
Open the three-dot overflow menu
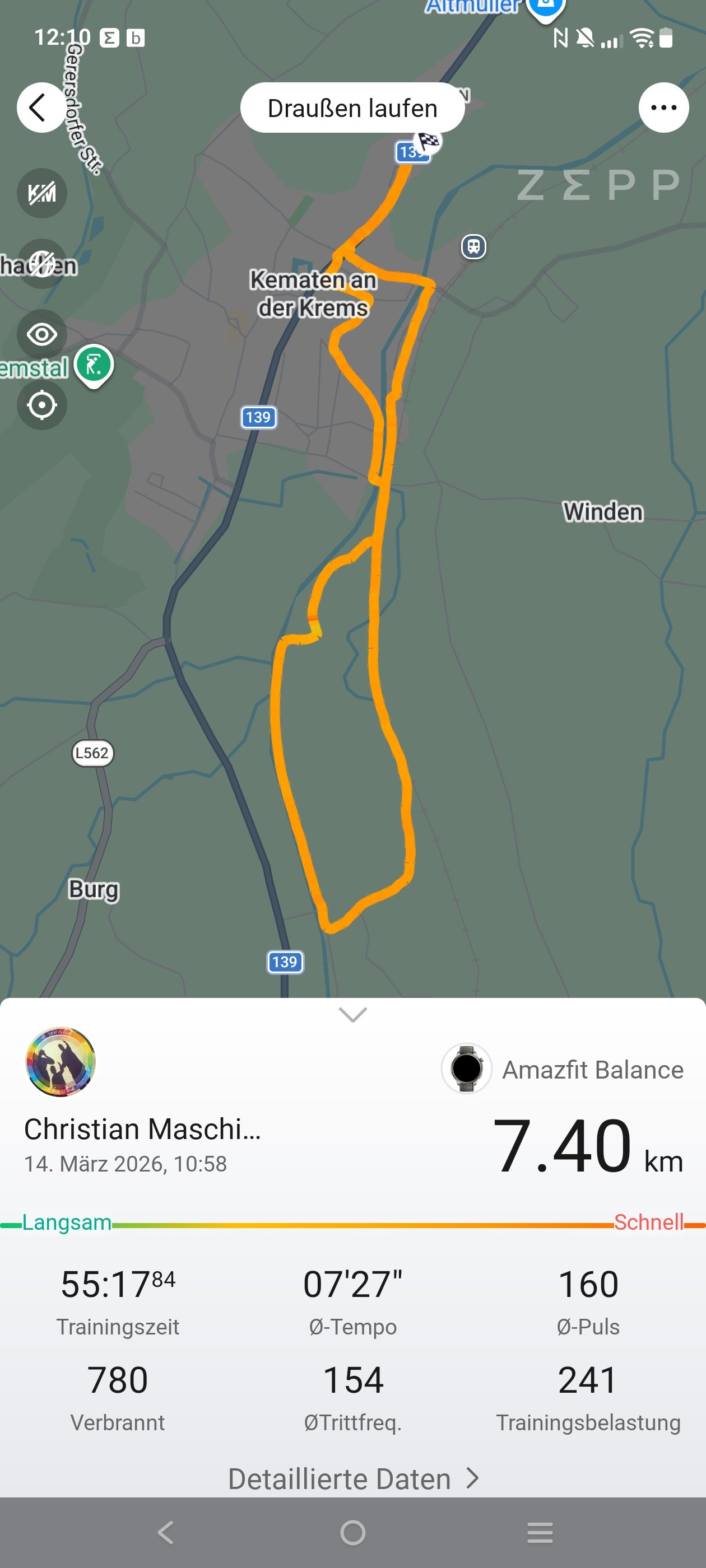pyautogui.click(x=663, y=108)
